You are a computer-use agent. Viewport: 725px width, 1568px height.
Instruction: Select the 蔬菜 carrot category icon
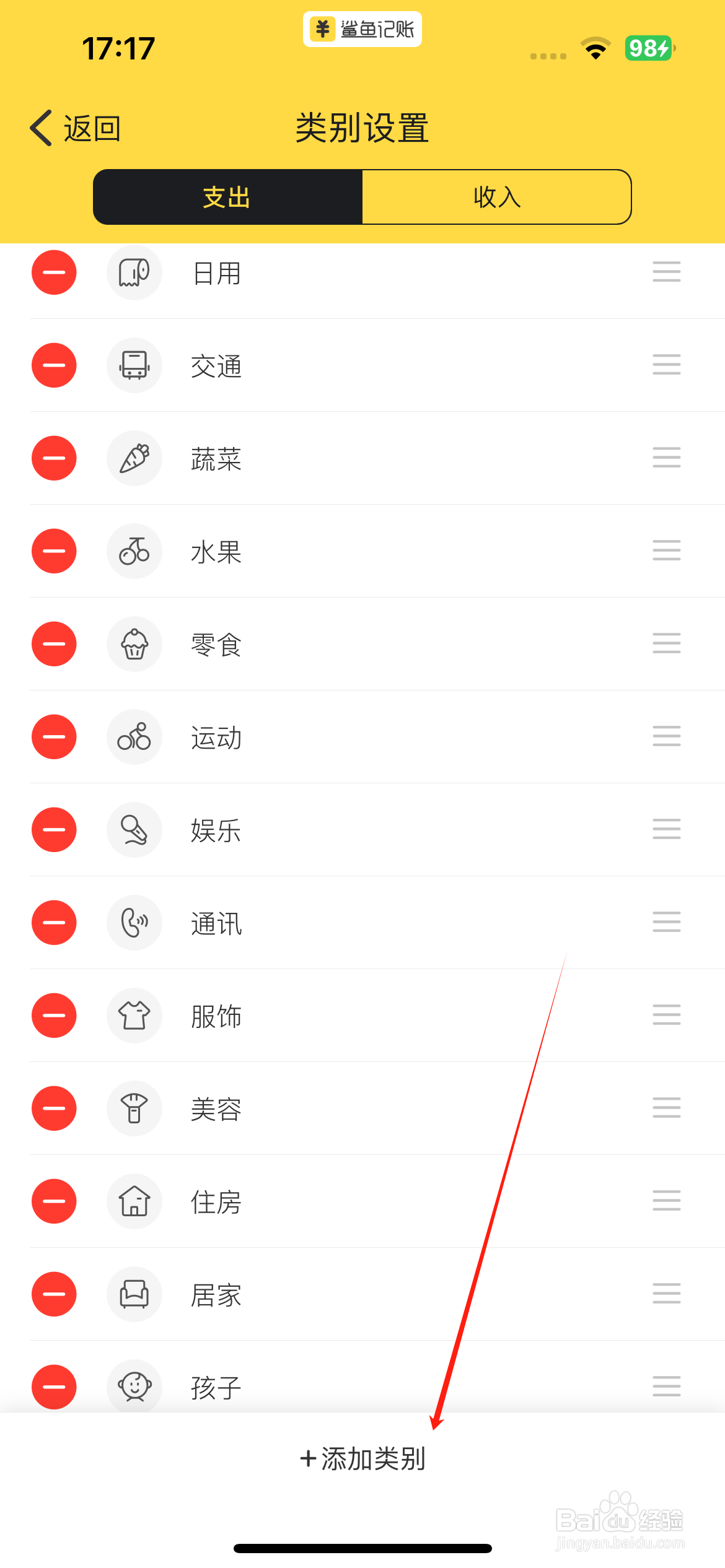[x=134, y=458]
